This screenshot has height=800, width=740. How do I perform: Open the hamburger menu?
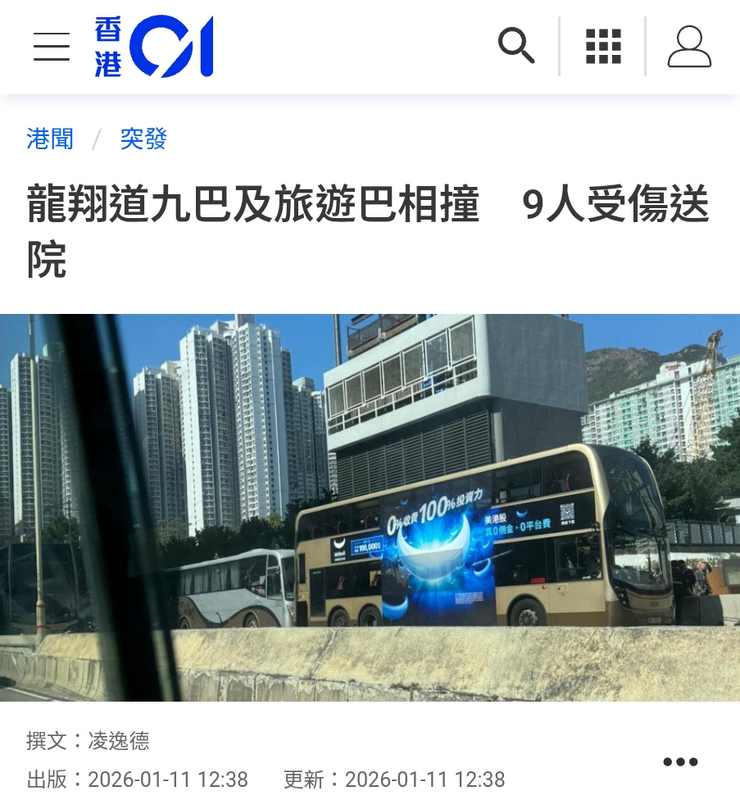coord(51,47)
